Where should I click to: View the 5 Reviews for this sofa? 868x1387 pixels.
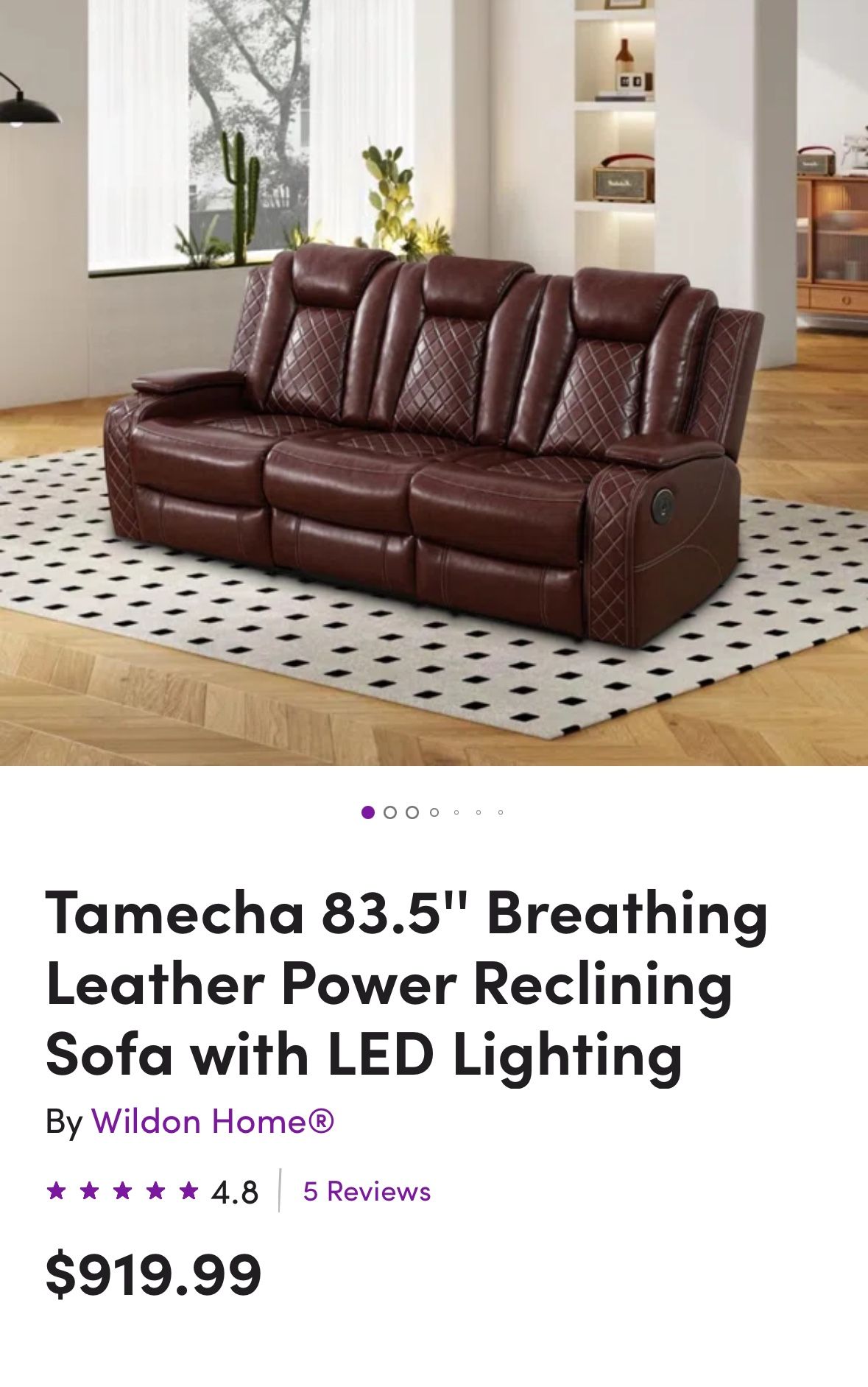click(366, 1190)
